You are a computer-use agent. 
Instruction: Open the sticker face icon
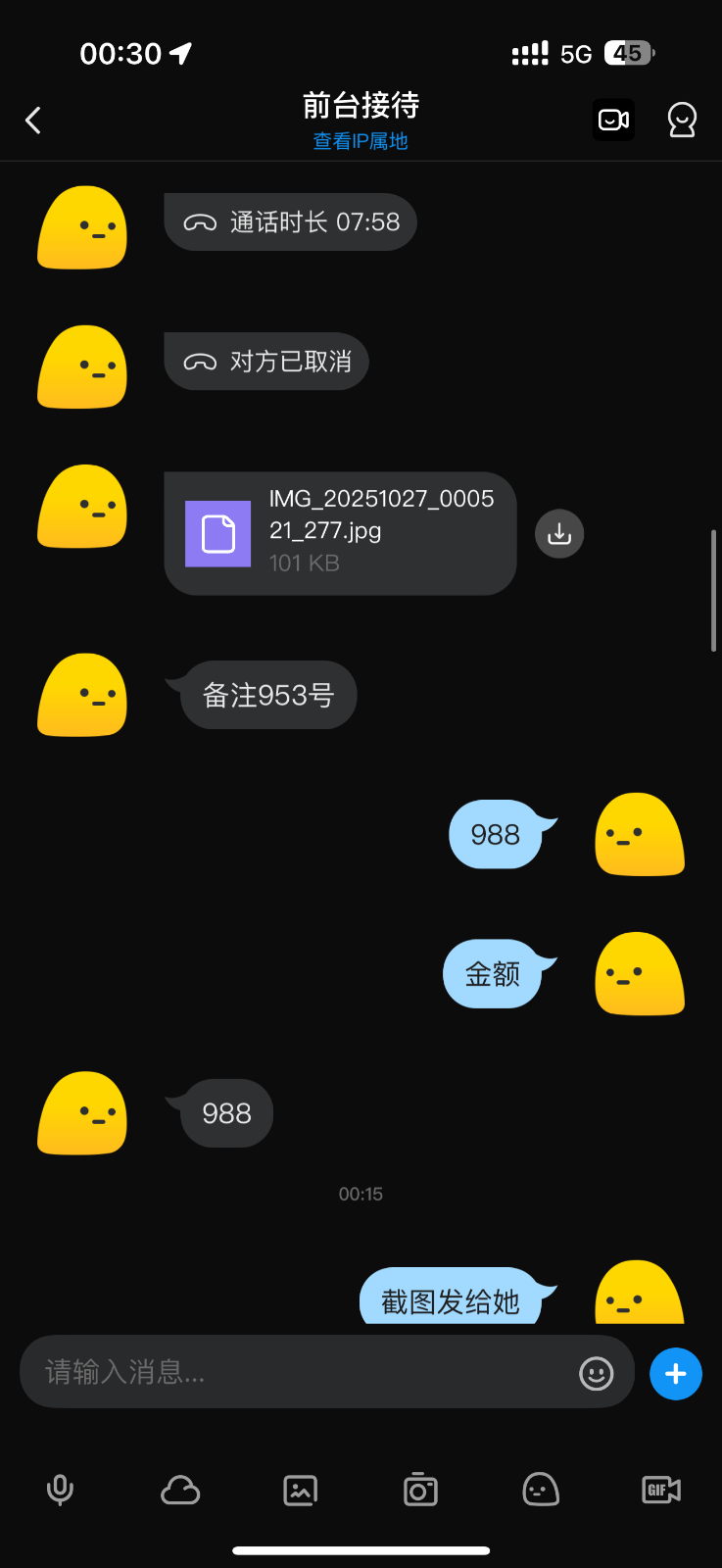pyautogui.click(x=541, y=1490)
